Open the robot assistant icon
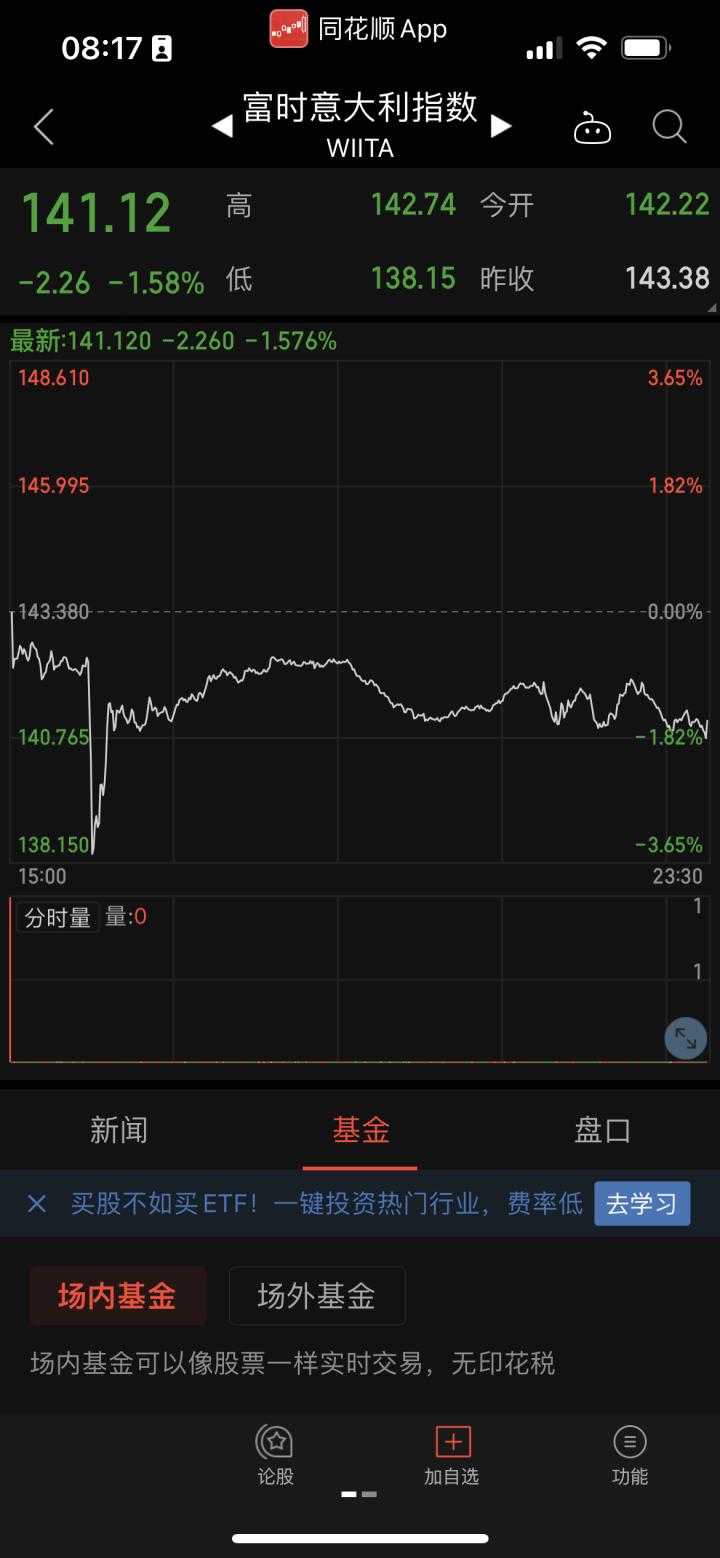 click(592, 128)
